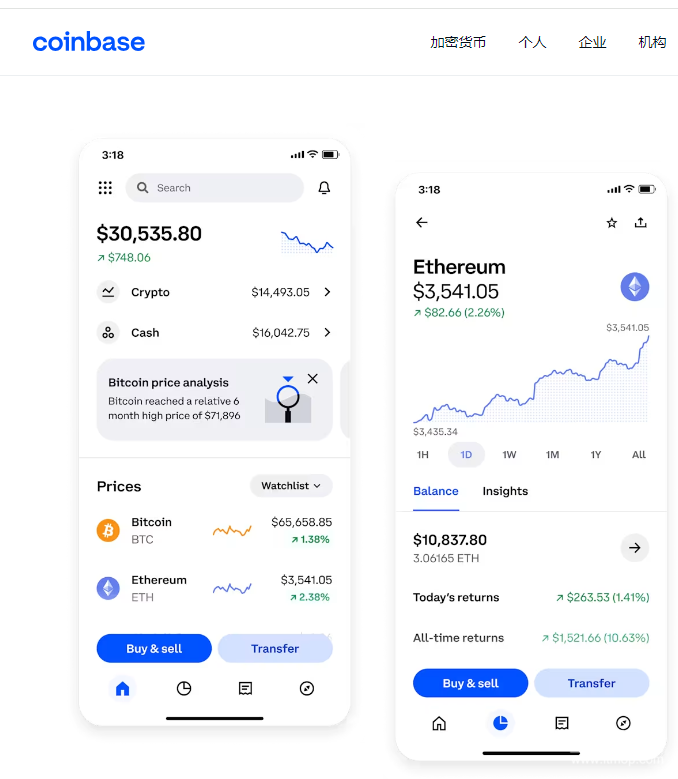Viewport: 678px width, 779px height.
Task: Go to the 机构 section
Action: point(652,42)
